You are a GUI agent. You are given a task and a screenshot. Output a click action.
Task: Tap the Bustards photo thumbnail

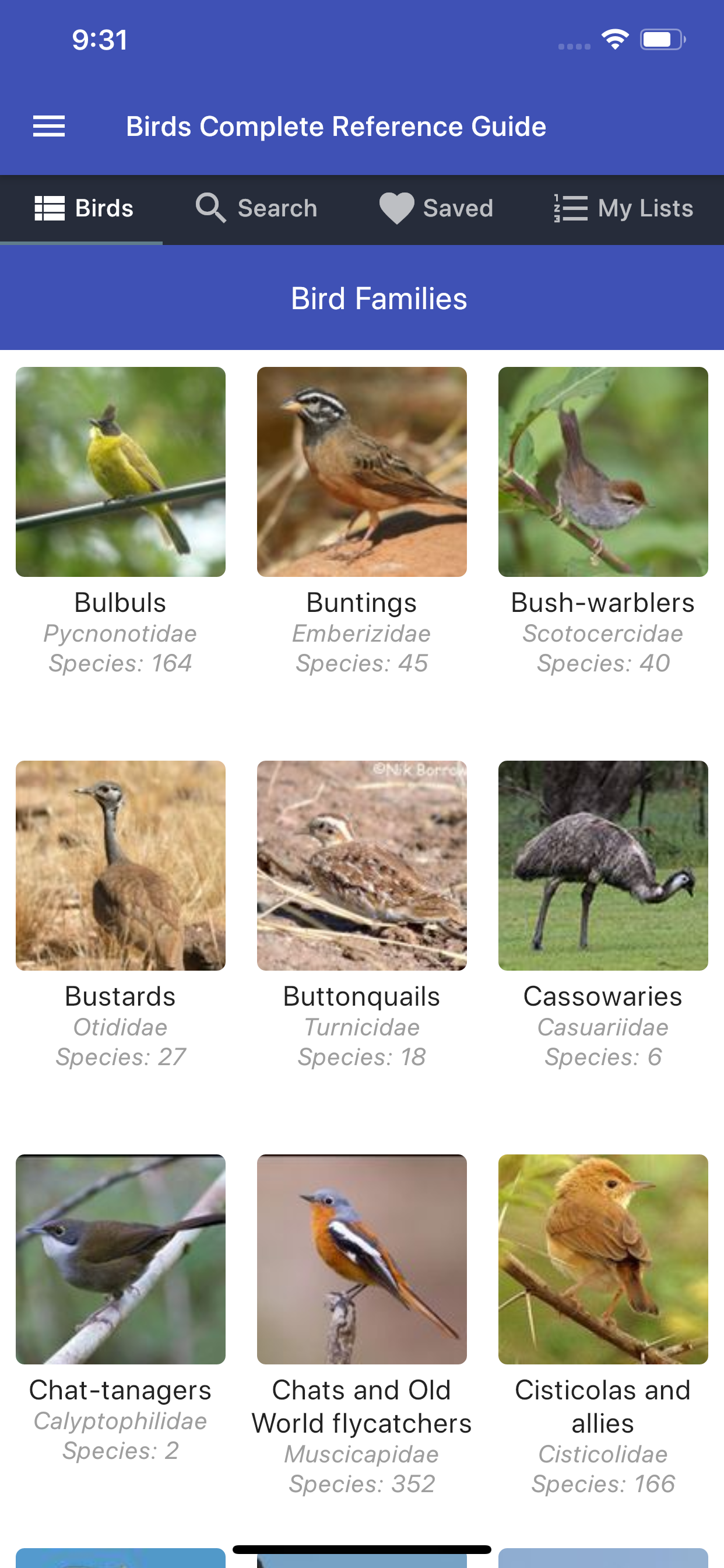click(x=120, y=865)
